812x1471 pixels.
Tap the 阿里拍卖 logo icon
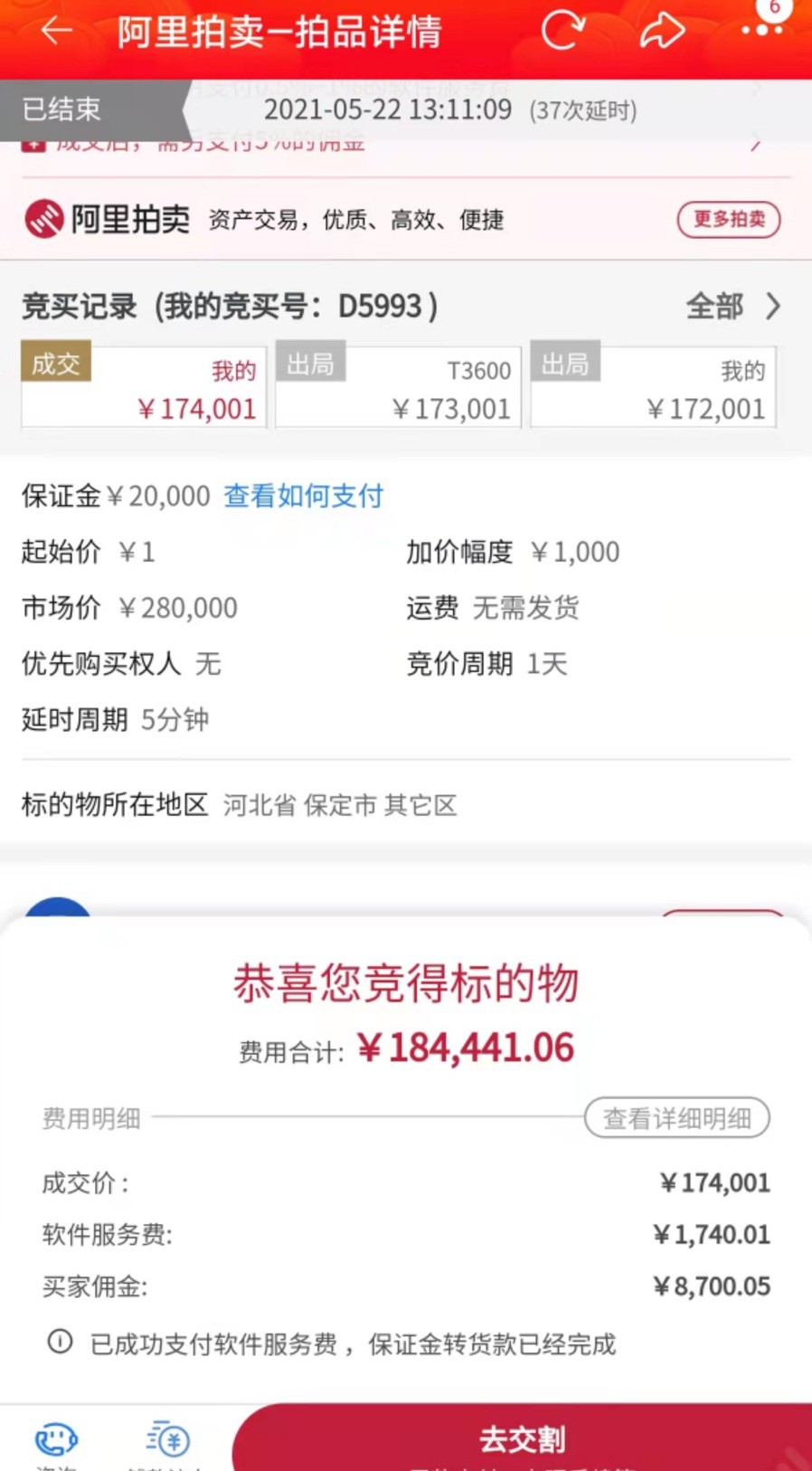pos(43,220)
